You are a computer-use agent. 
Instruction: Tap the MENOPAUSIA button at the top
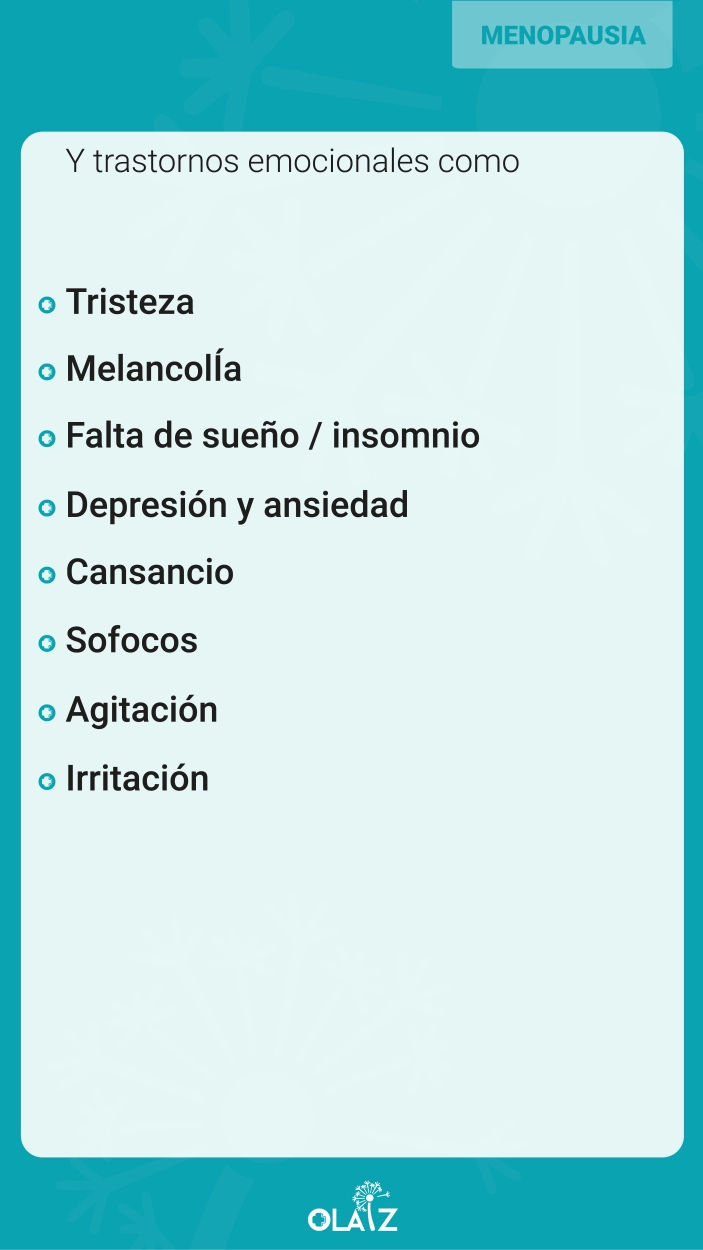[x=562, y=35]
